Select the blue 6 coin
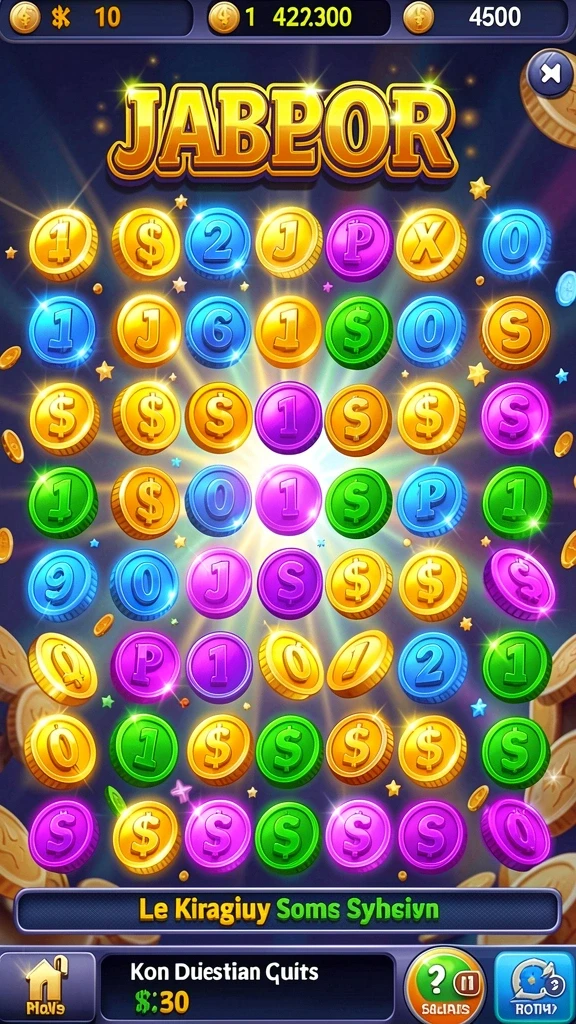 [x=217, y=331]
